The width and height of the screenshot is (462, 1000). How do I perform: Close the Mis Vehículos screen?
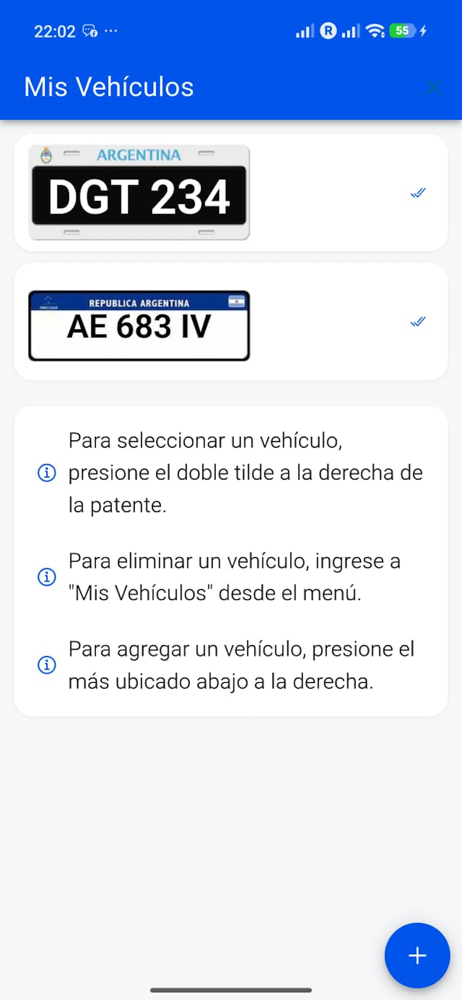[434, 87]
